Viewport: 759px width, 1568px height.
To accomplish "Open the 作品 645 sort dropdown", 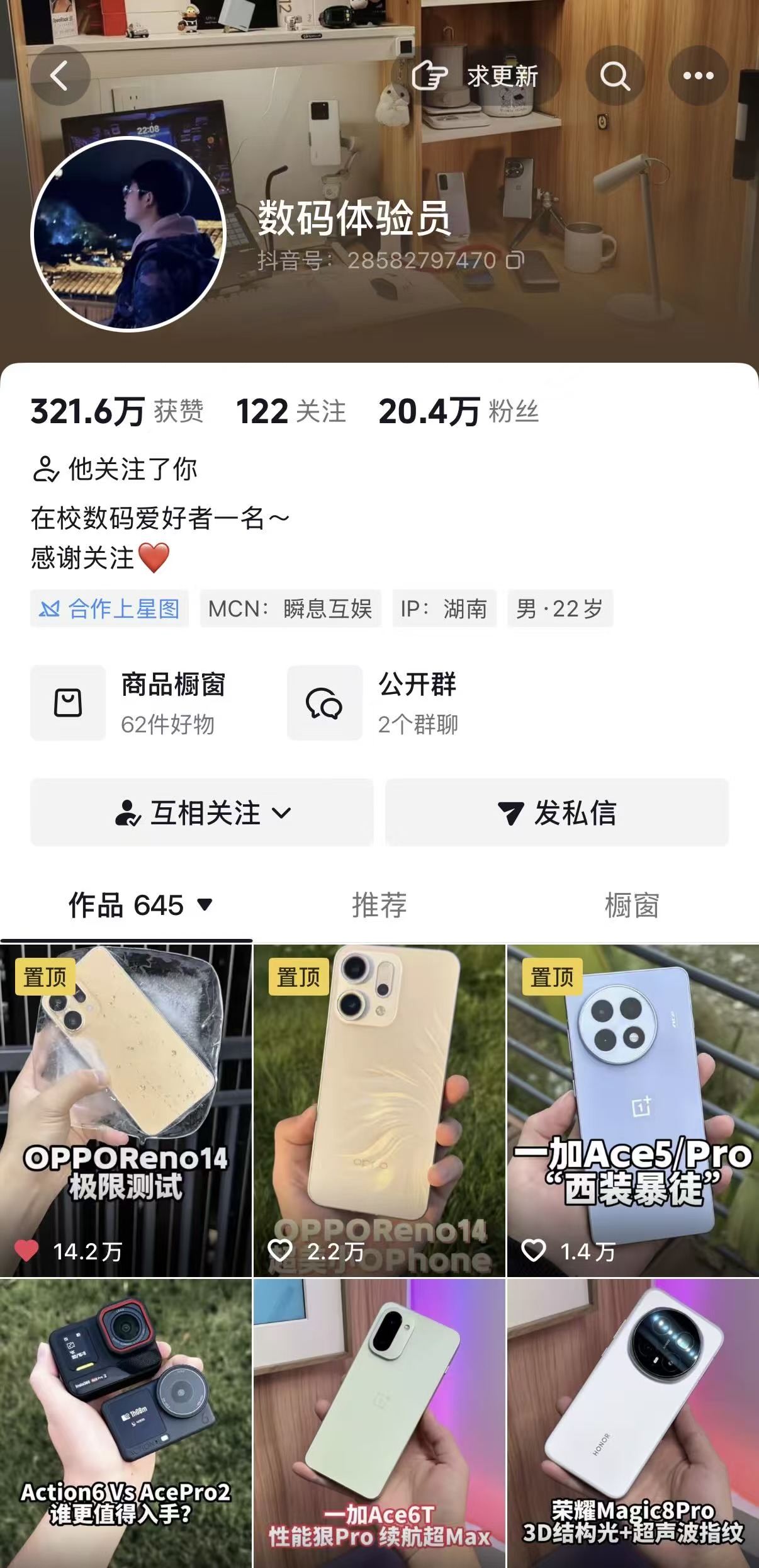I will (x=141, y=906).
